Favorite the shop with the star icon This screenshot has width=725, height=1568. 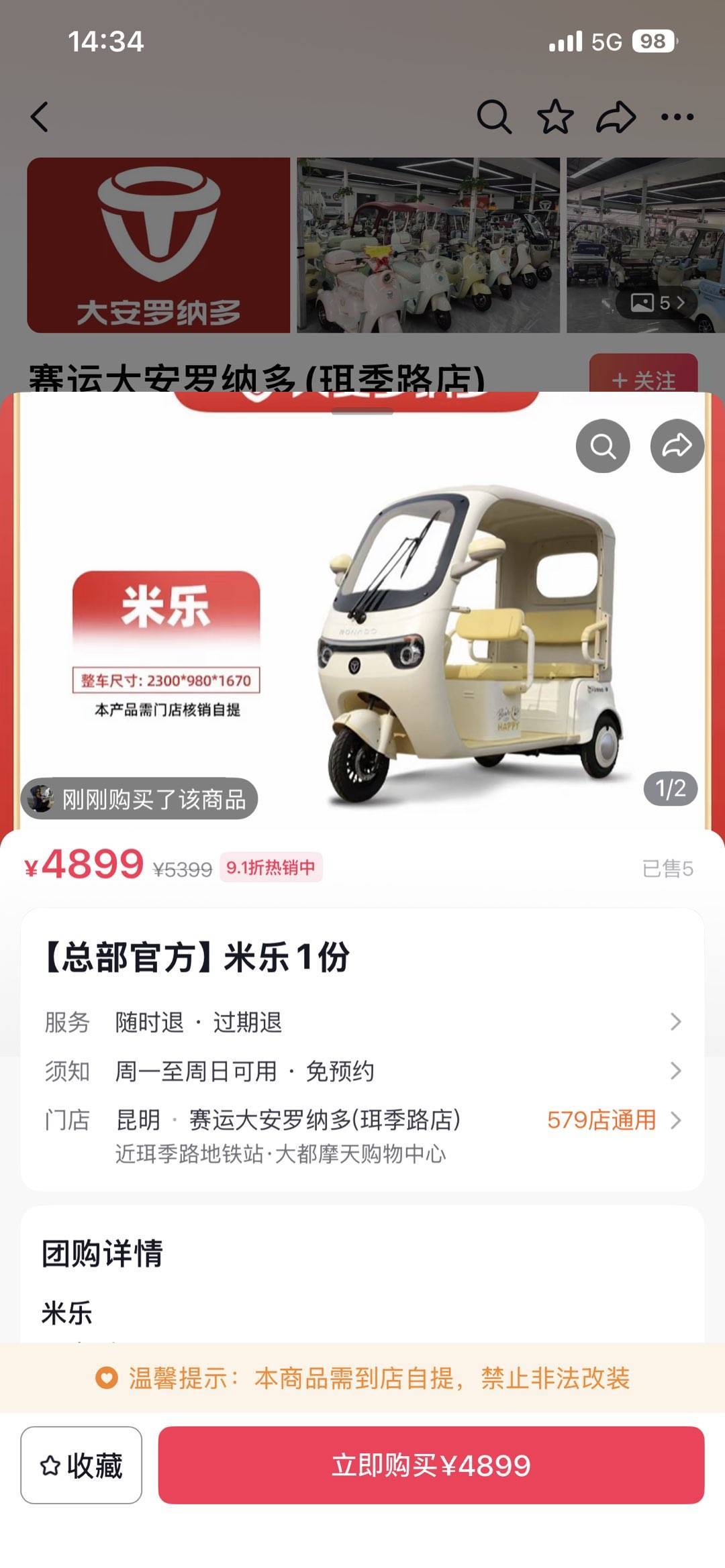tap(555, 117)
